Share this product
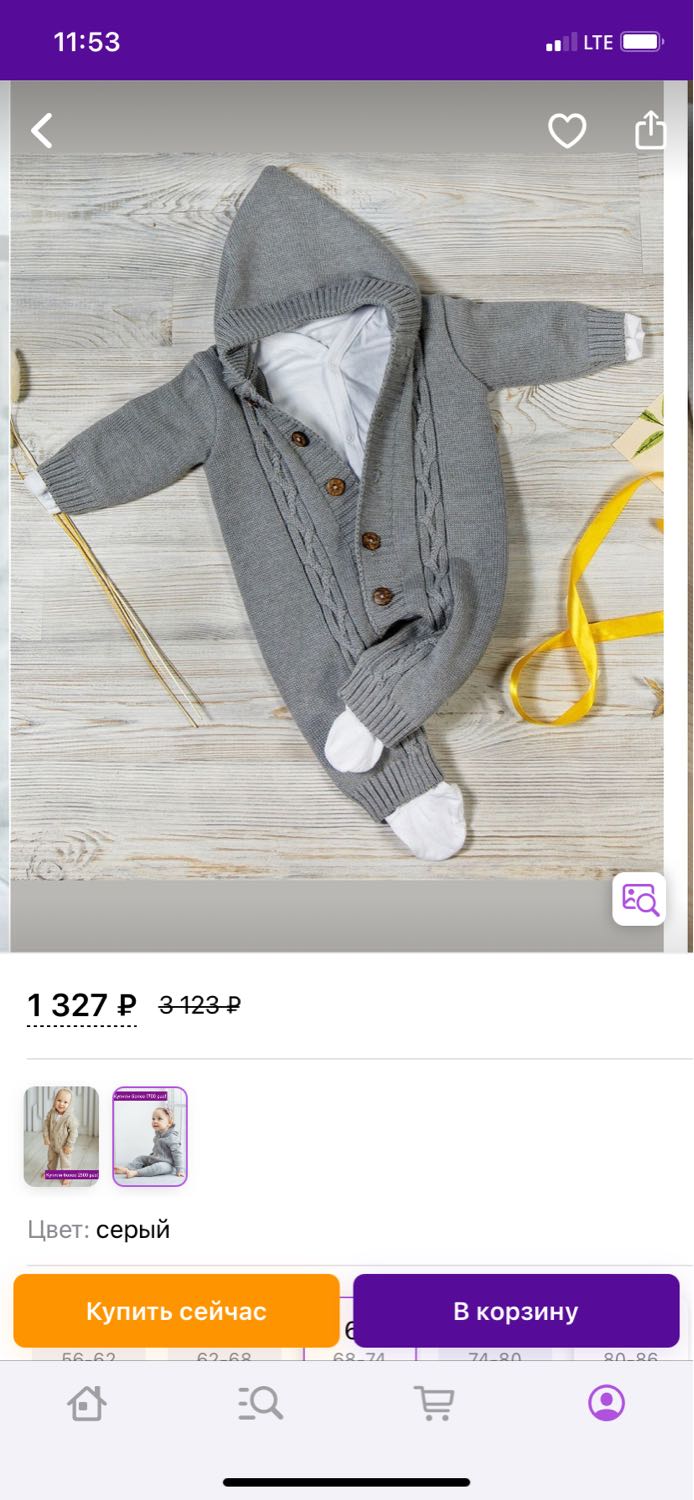The image size is (694, 1500). click(650, 130)
